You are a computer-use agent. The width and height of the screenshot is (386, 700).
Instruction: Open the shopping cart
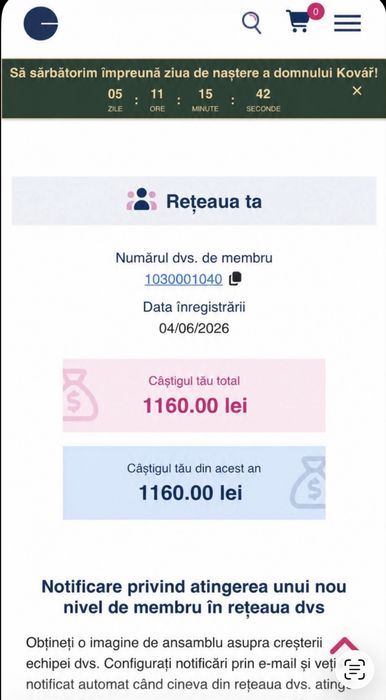299,21
